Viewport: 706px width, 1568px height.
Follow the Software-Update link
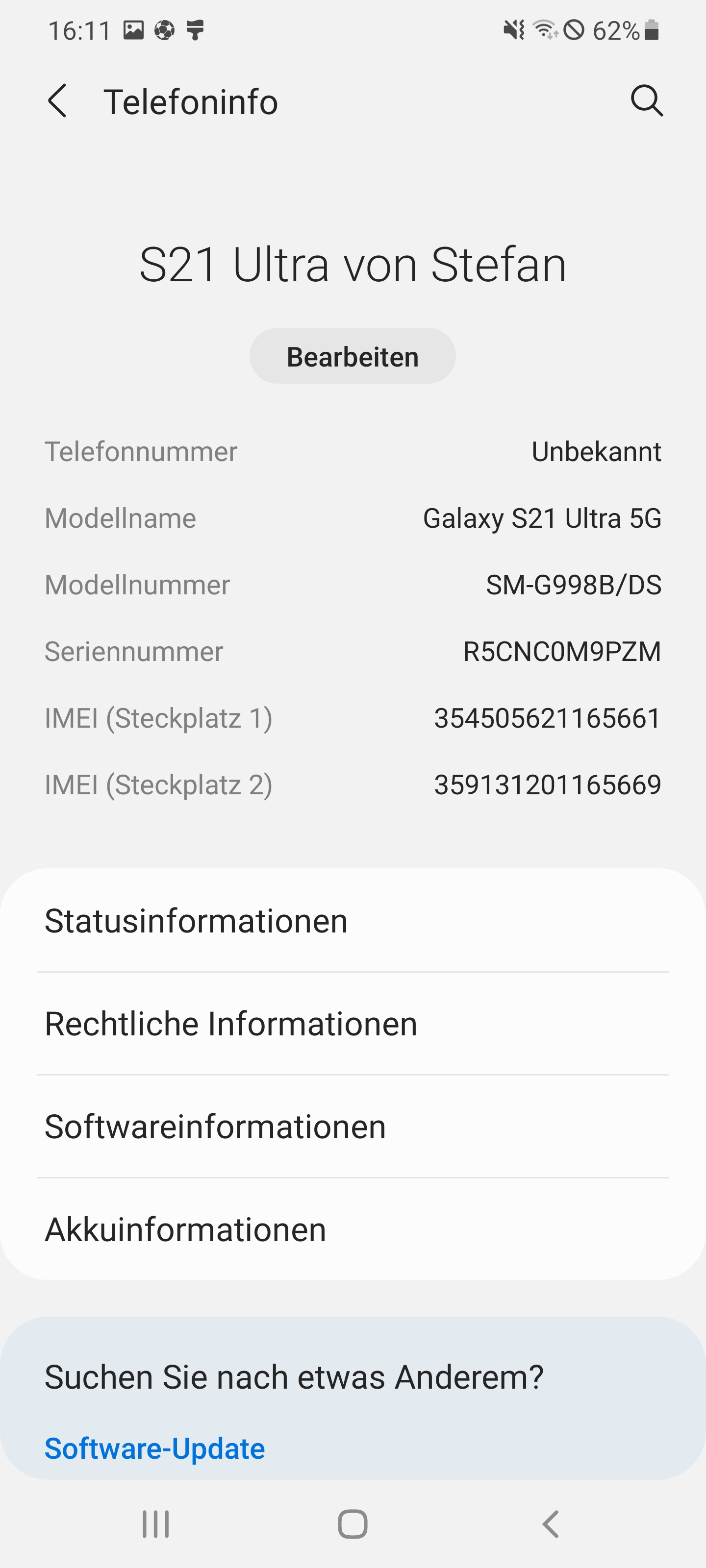click(155, 1449)
